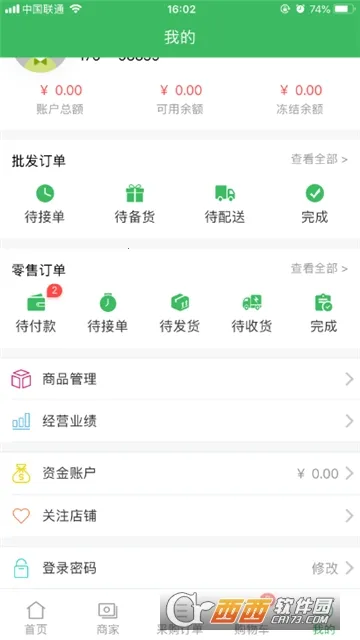Open 待发货 retail orders
This screenshot has width=360, height=640.
(x=180, y=313)
